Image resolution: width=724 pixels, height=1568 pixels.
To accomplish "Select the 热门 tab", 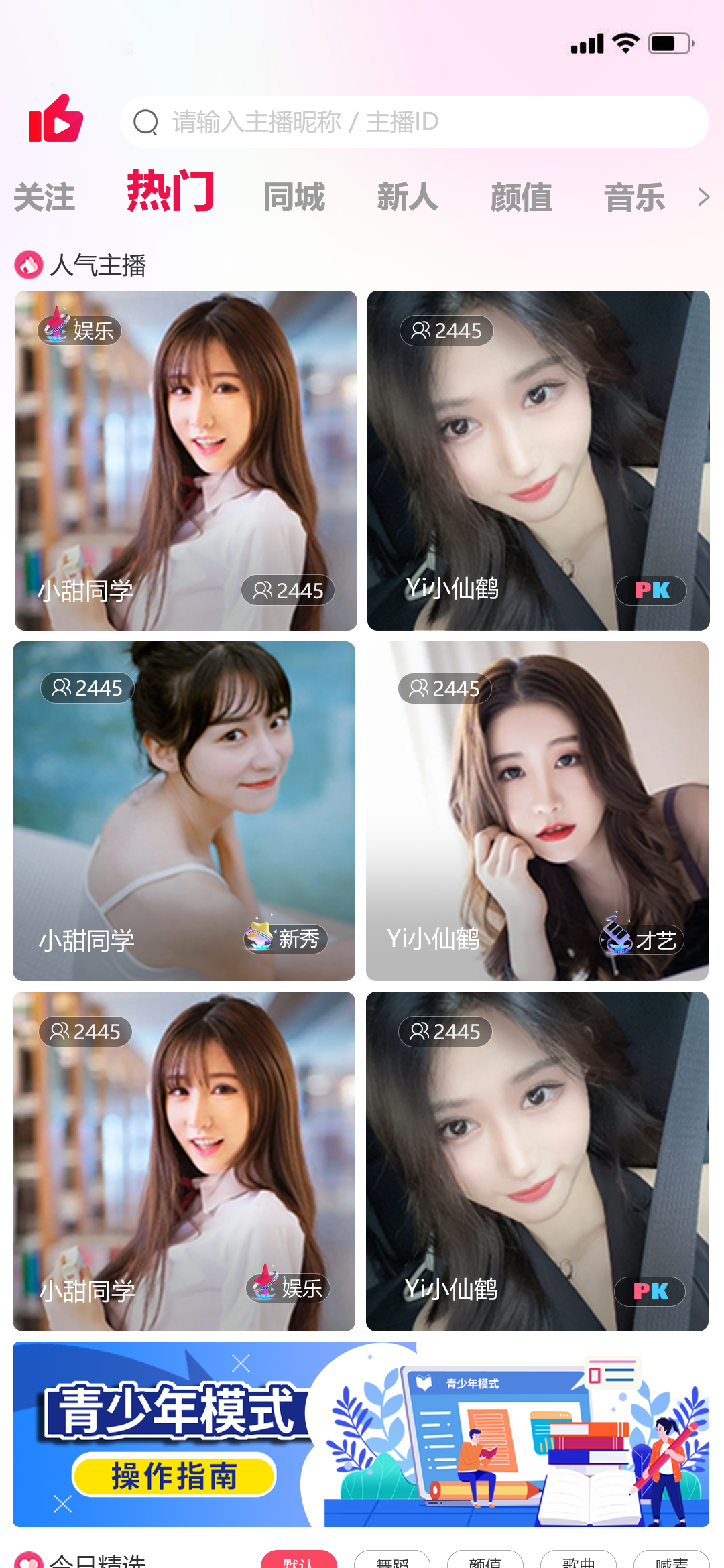I will point(171,192).
